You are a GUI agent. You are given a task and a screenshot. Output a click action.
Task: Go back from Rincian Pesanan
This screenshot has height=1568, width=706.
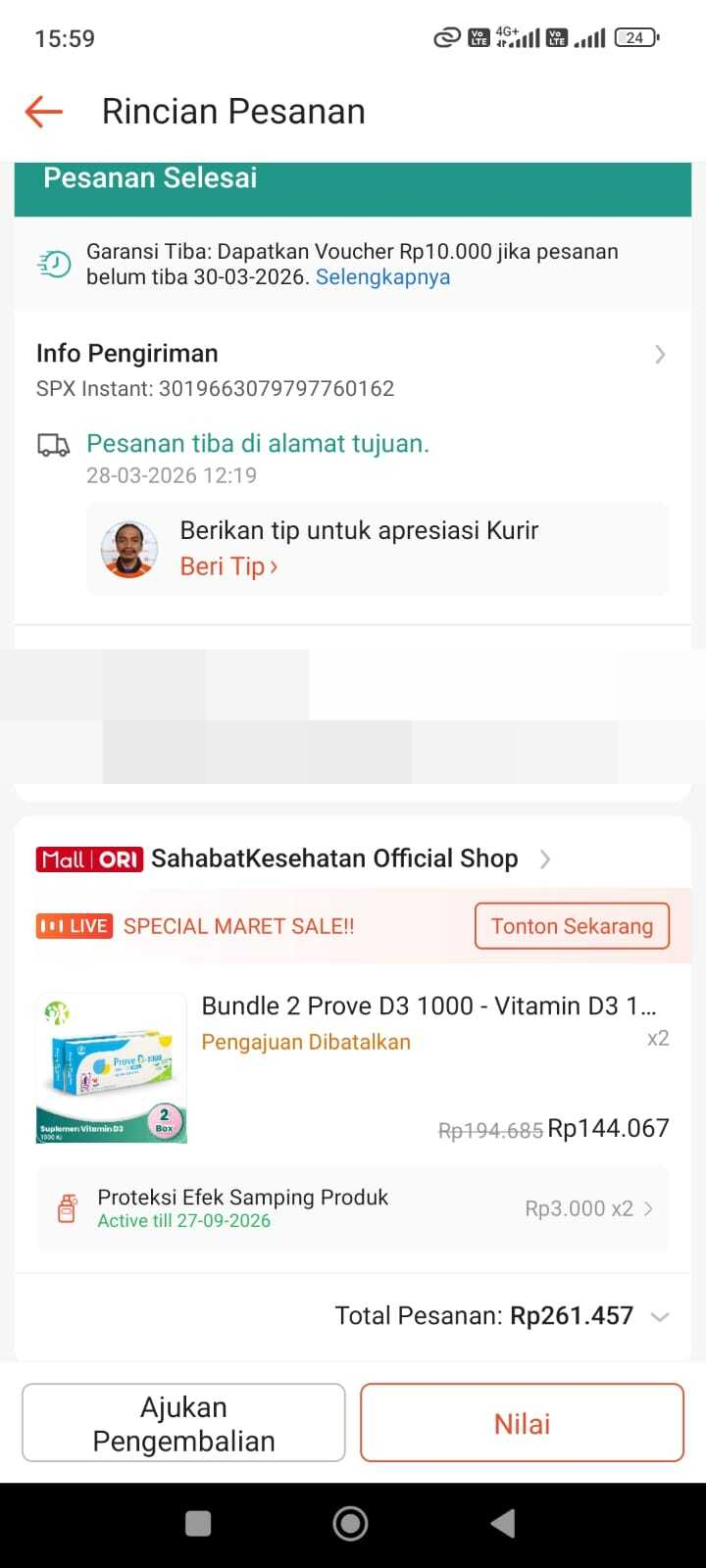(44, 112)
